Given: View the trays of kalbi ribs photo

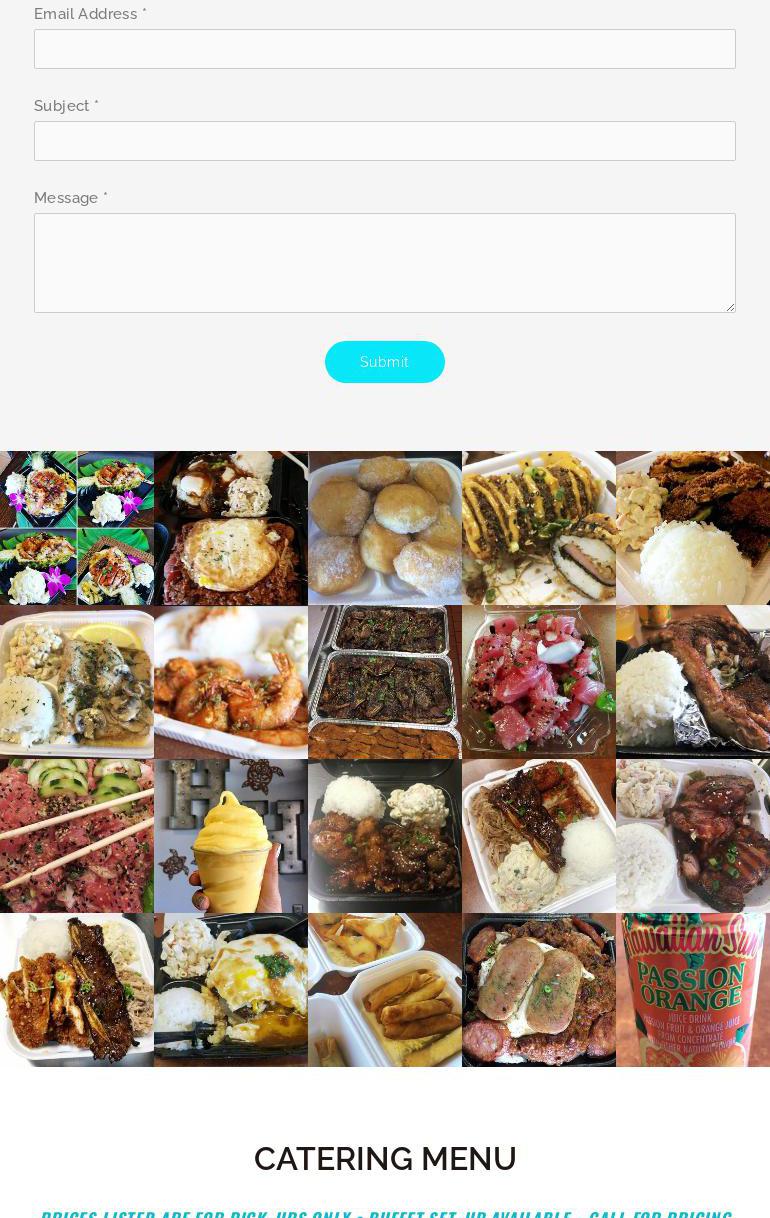Looking at the screenshot, I should [x=385, y=682].
